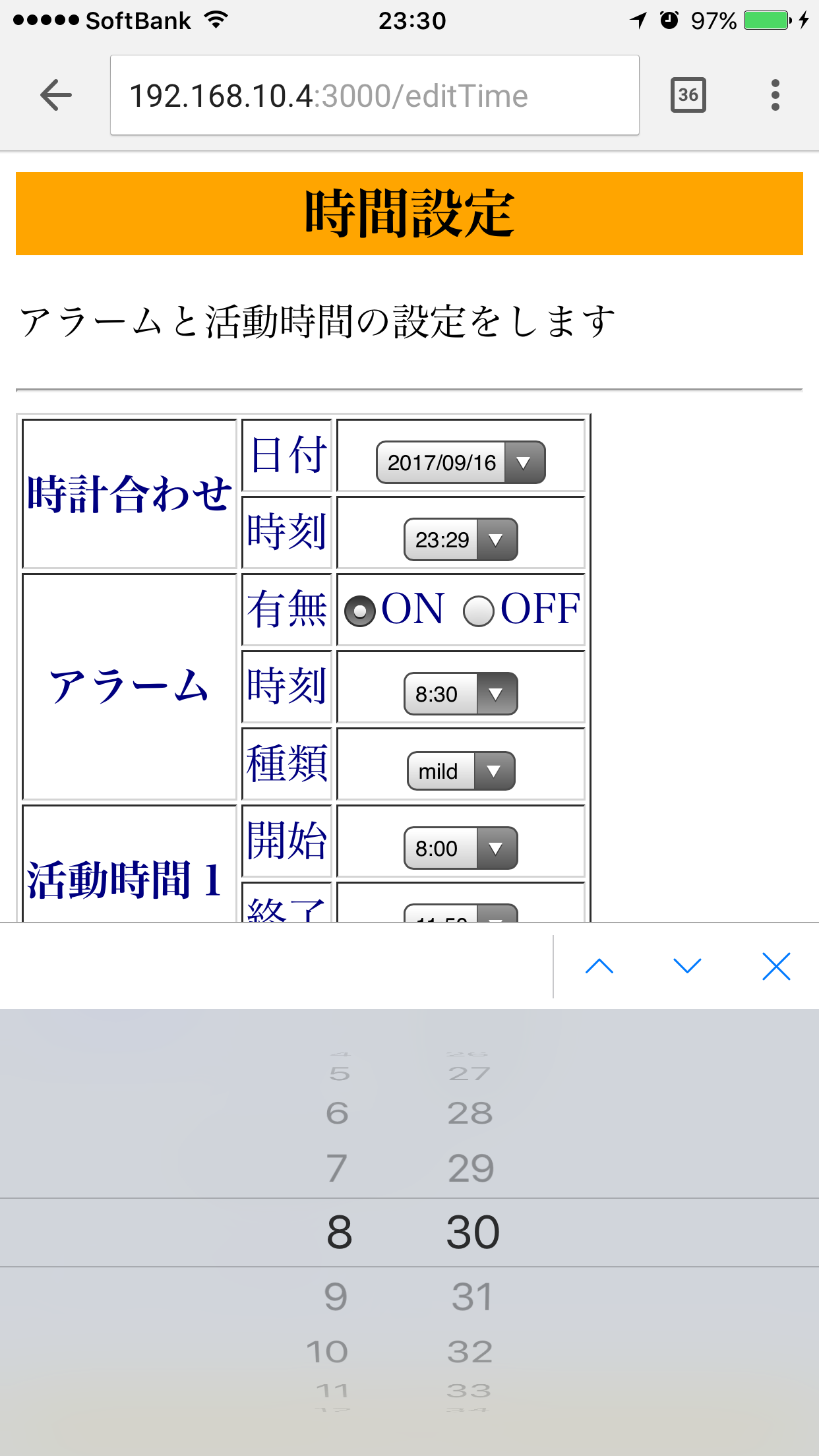Open the clock time dropdown showing 23:29
This screenshot has height=1456, width=819.
[x=460, y=539]
